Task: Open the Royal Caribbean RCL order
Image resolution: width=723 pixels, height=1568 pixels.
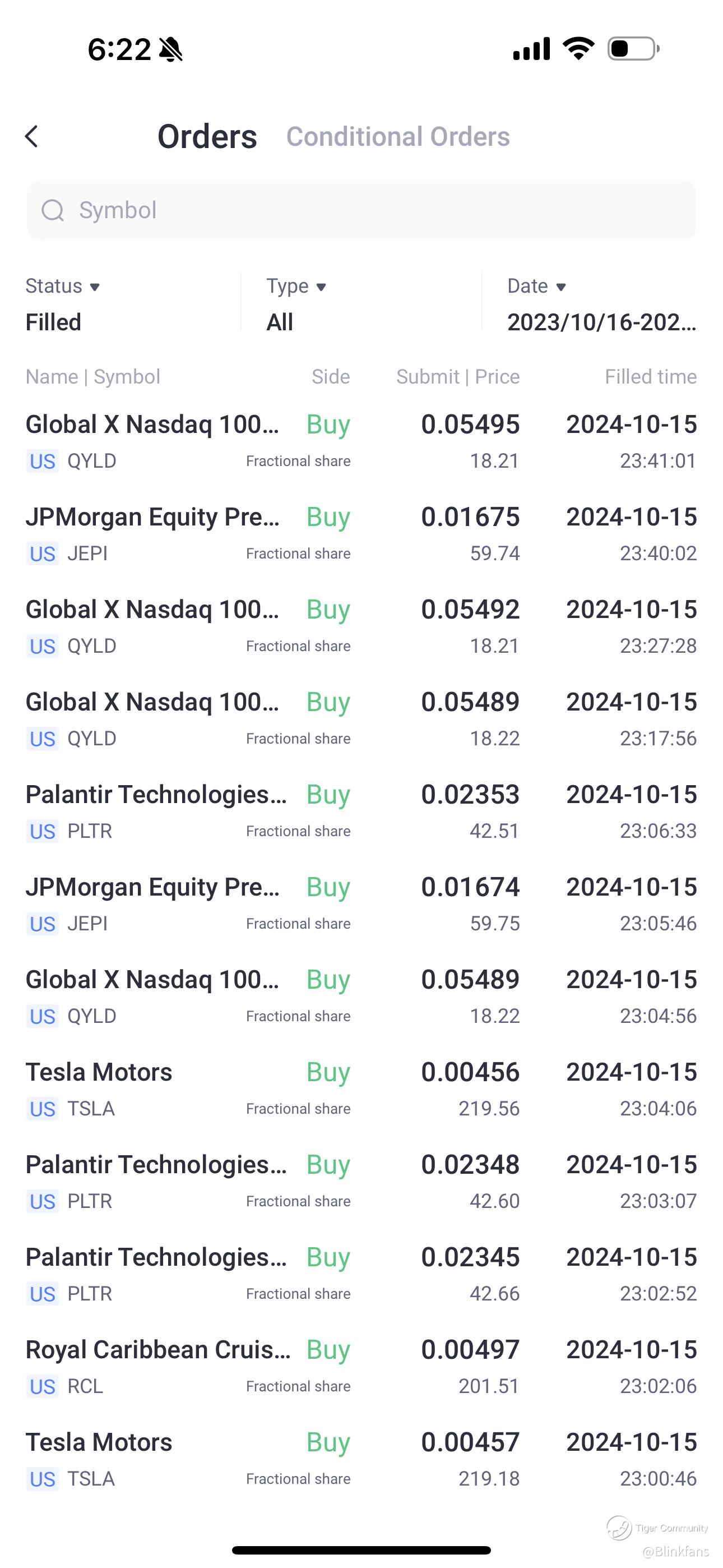Action: pyautogui.click(x=361, y=1367)
